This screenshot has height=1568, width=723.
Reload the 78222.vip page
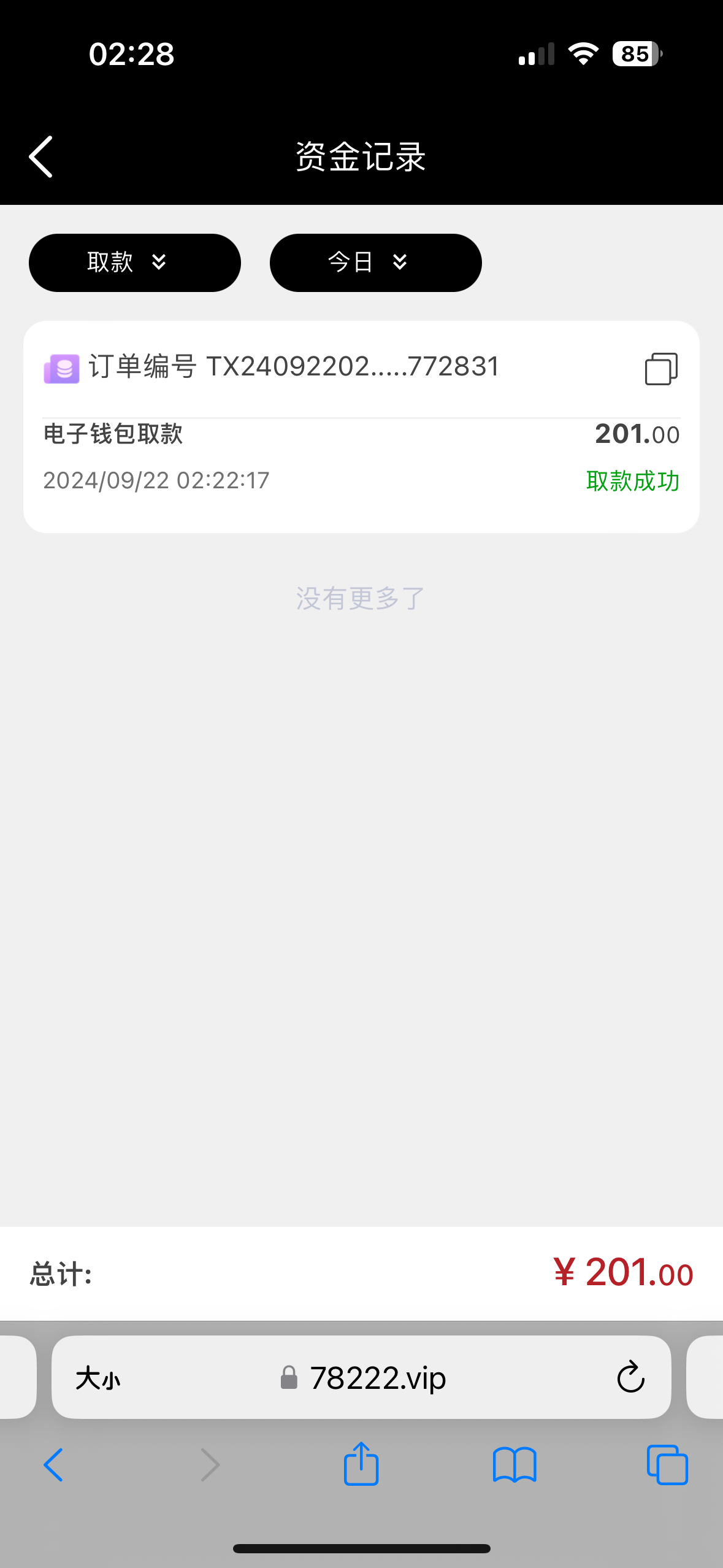coord(630,1378)
